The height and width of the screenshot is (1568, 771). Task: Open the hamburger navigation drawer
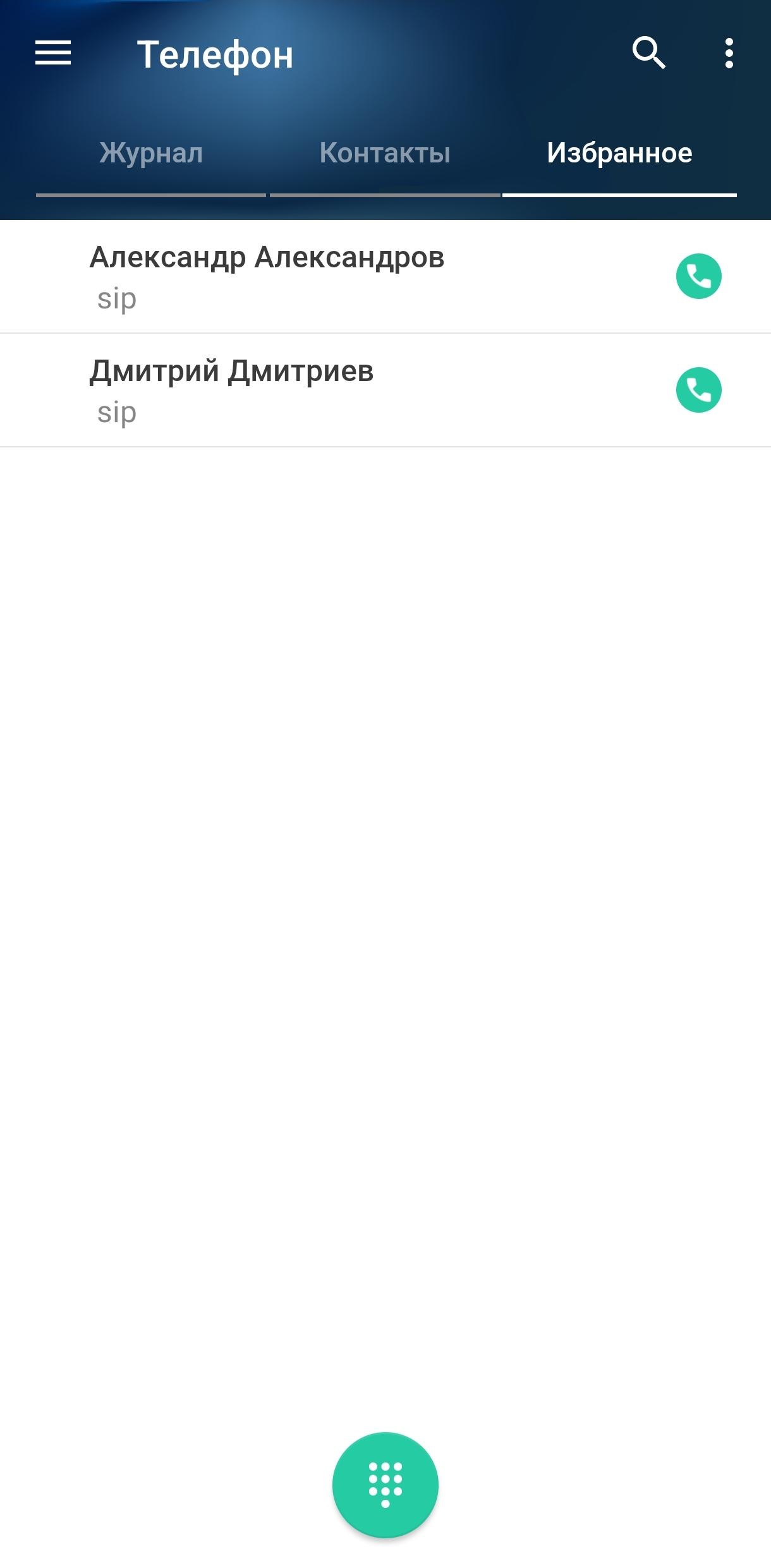tap(53, 53)
